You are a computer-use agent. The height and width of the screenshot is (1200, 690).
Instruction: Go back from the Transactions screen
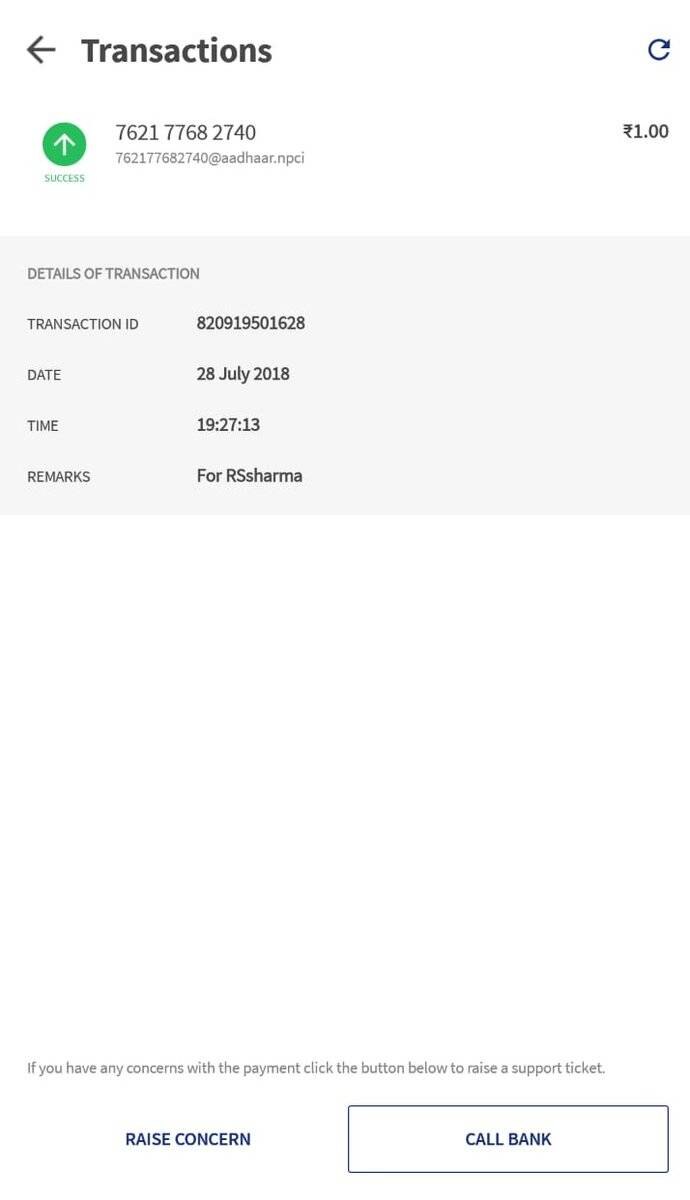tap(41, 50)
